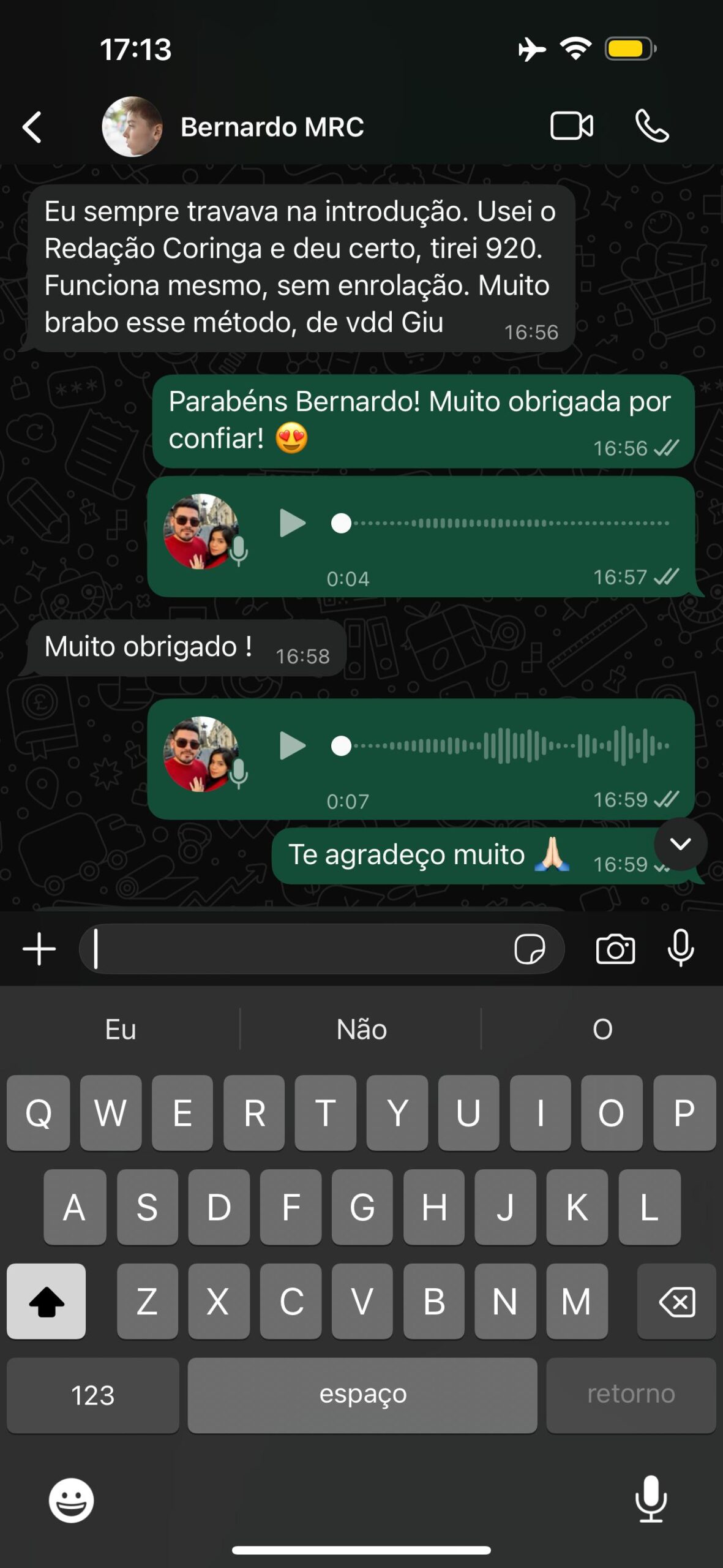Open the attachment plus menu

(x=39, y=949)
